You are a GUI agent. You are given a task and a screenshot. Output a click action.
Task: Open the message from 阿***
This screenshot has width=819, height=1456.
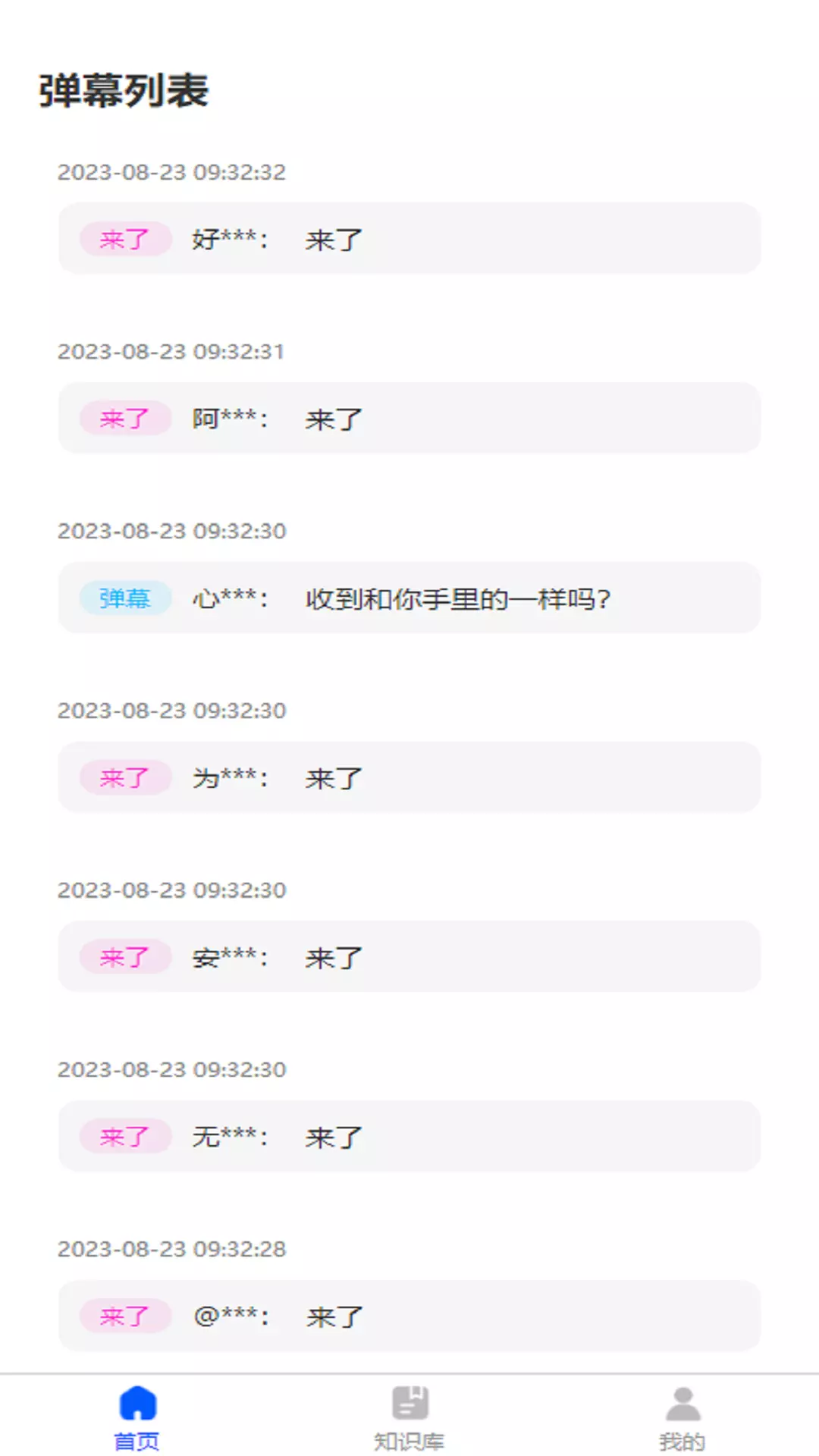[x=409, y=419]
